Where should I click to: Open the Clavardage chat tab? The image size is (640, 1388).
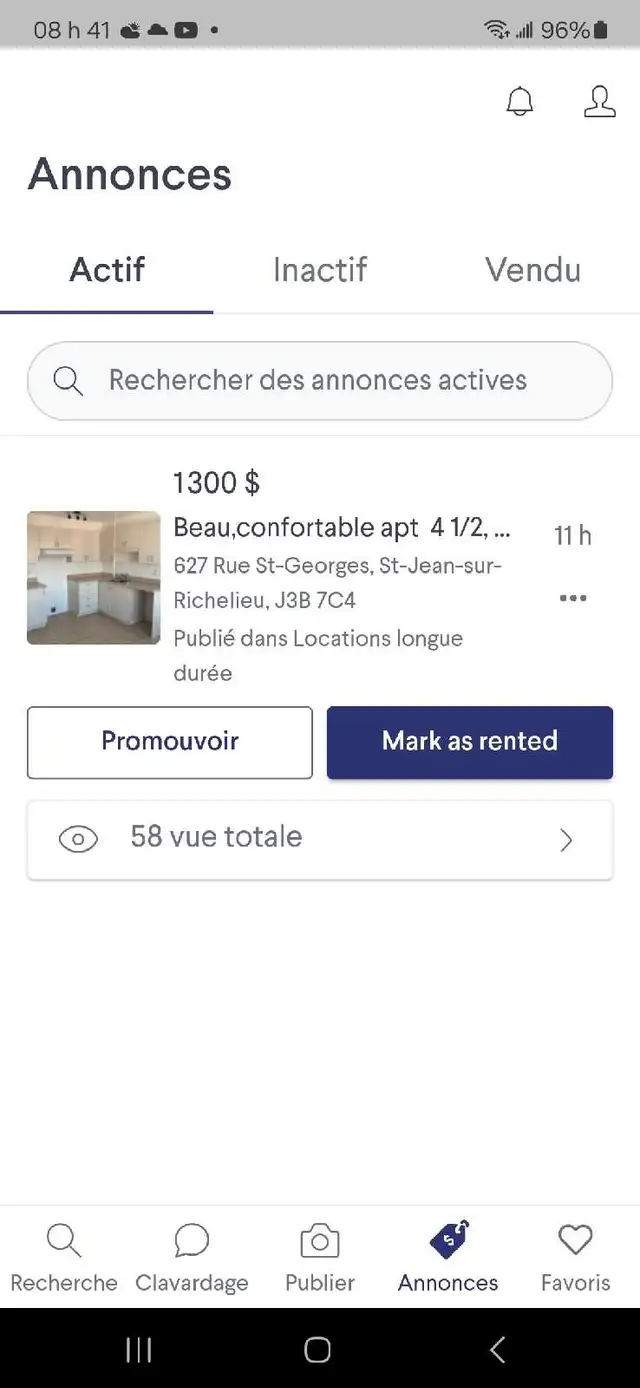(192, 1258)
